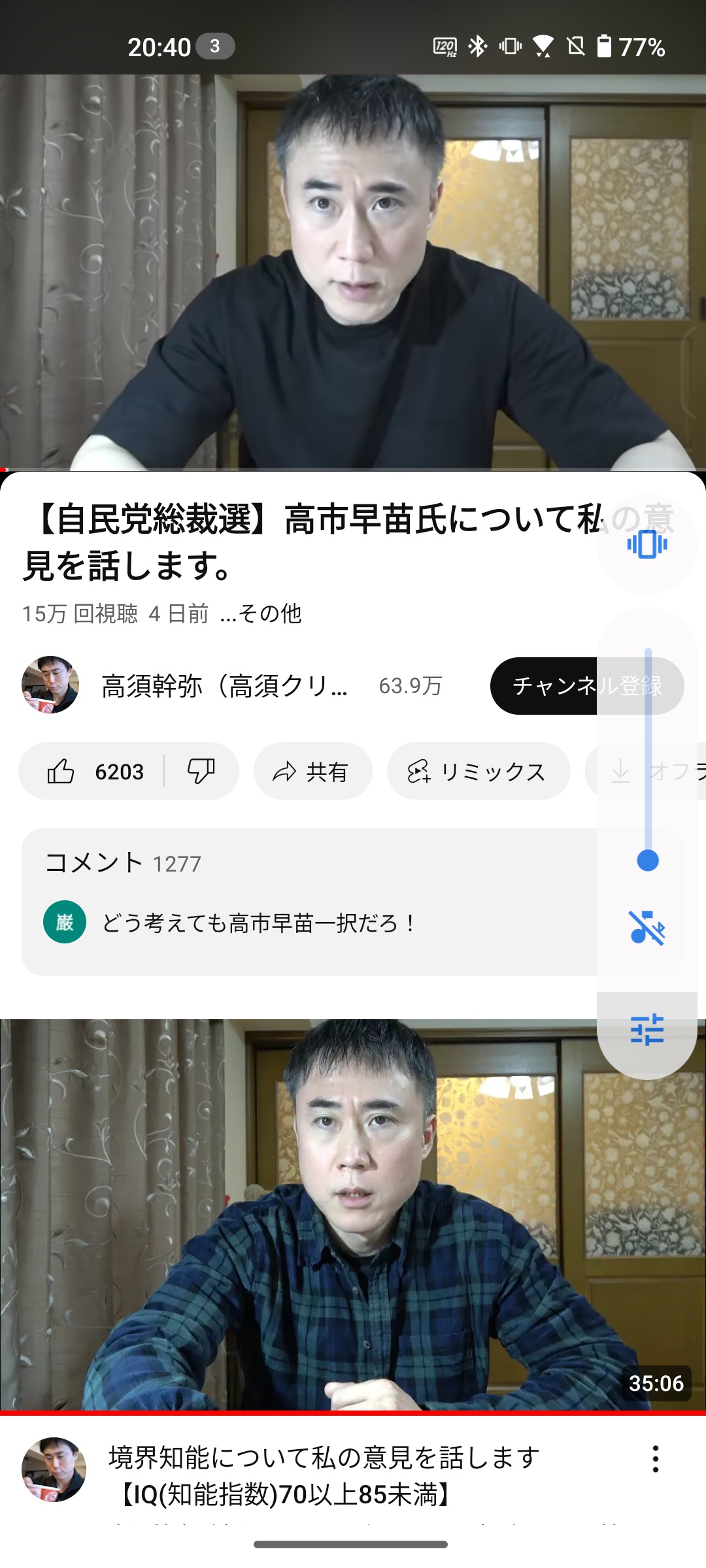
Task: Play the 35:06 recommended video thumbnail
Action: 353,1216
